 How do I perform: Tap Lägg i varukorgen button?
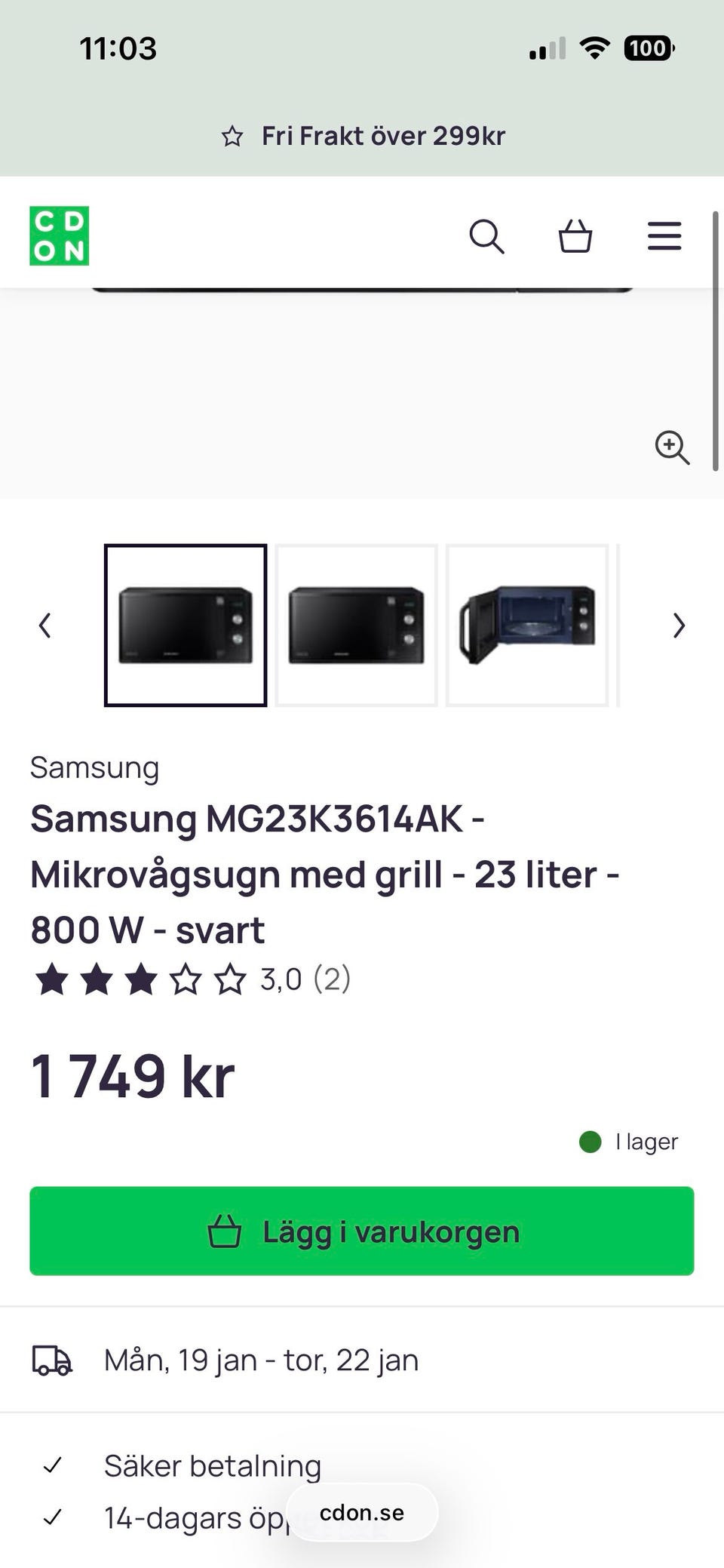point(362,1231)
